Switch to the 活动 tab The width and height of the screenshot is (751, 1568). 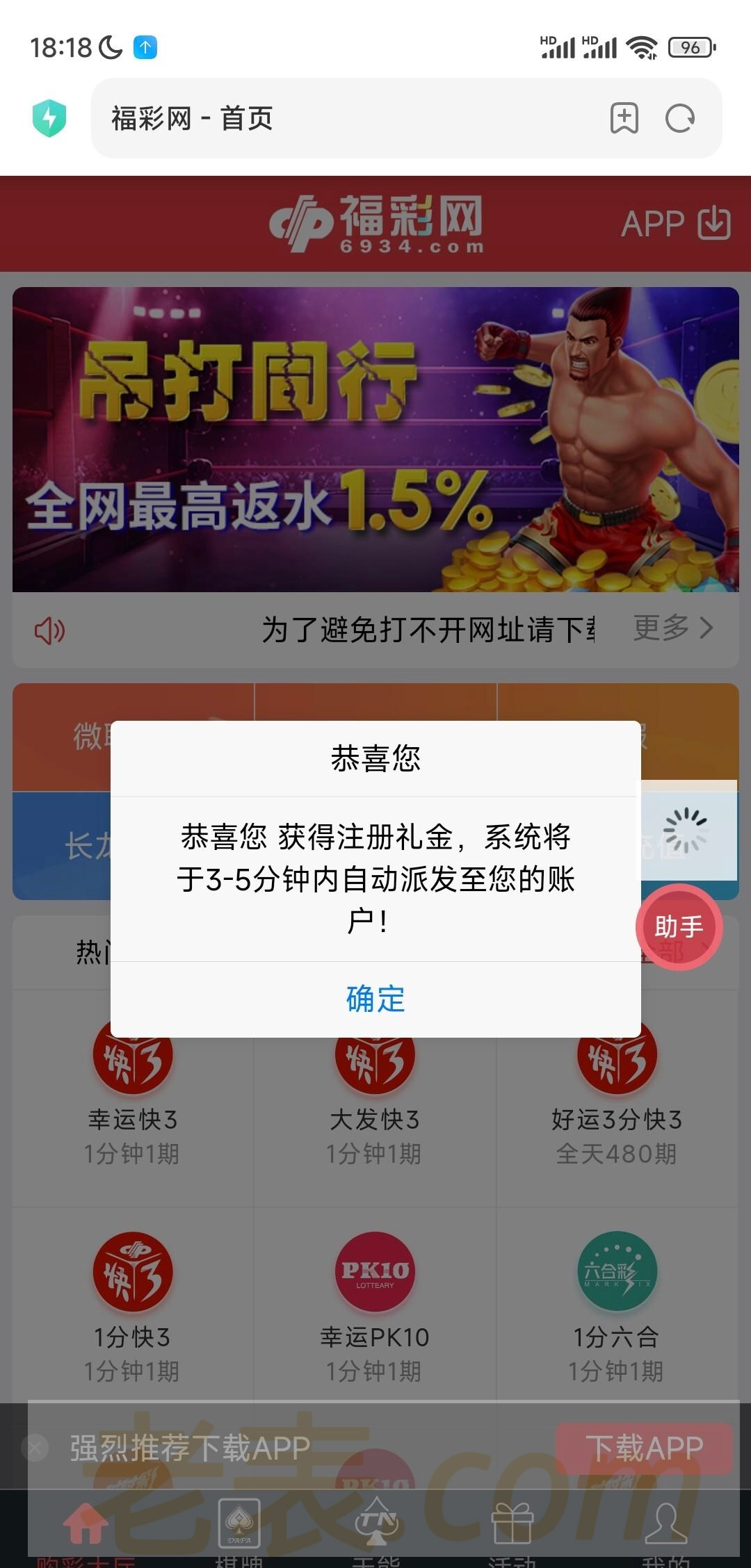click(512, 1529)
